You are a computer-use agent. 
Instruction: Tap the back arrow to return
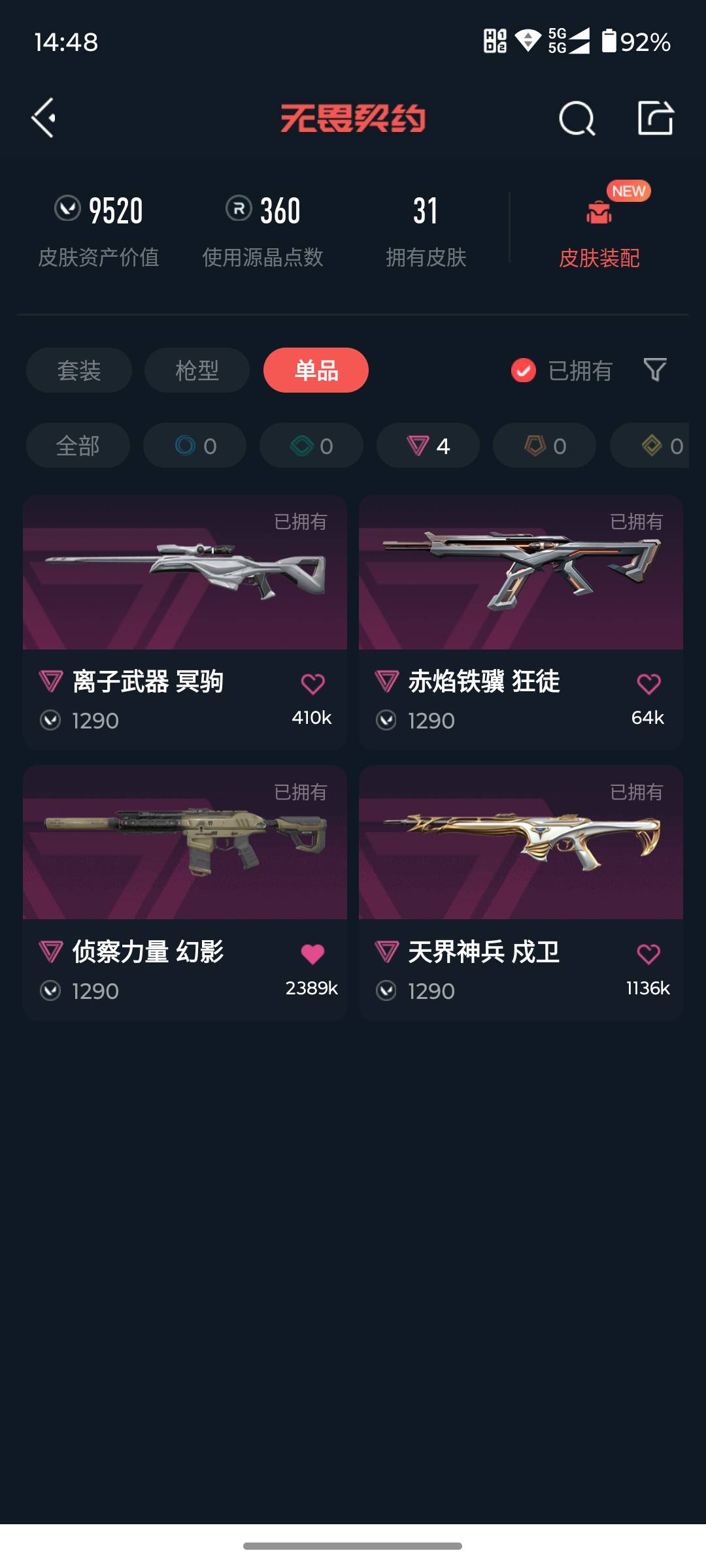tap(43, 118)
